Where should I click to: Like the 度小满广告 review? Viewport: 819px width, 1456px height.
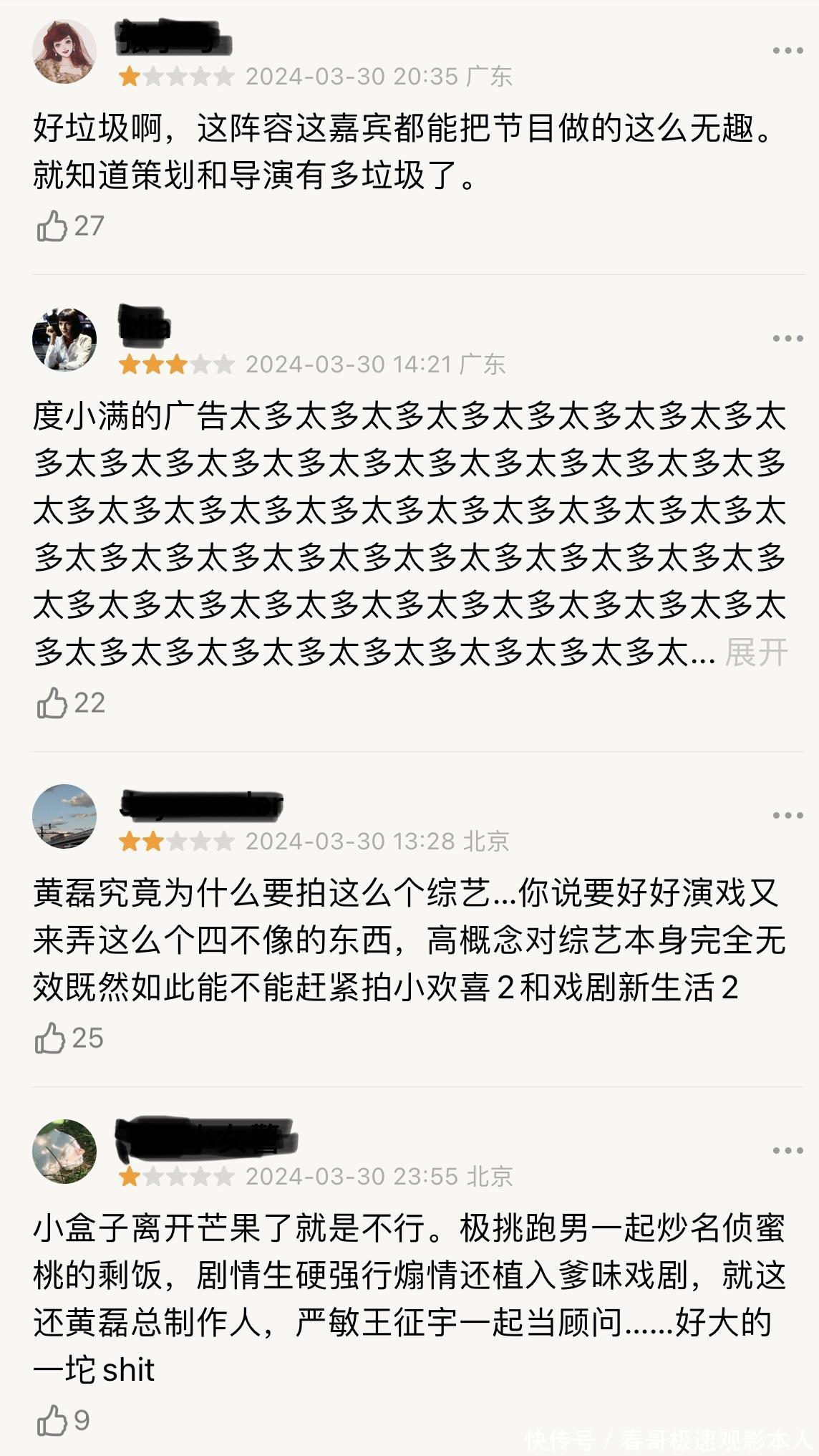(x=52, y=703)
